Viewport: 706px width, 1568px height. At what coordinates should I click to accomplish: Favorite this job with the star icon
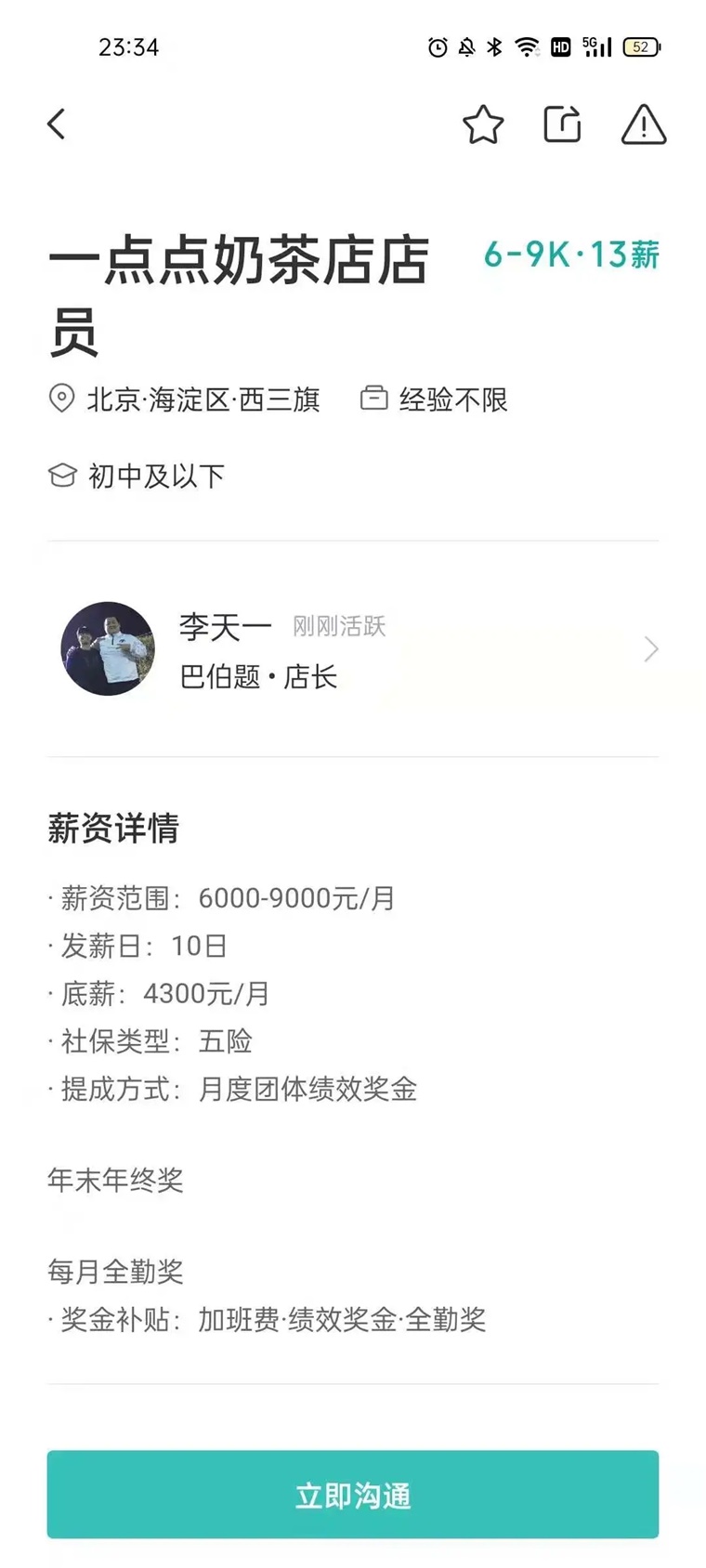point(483,124)
